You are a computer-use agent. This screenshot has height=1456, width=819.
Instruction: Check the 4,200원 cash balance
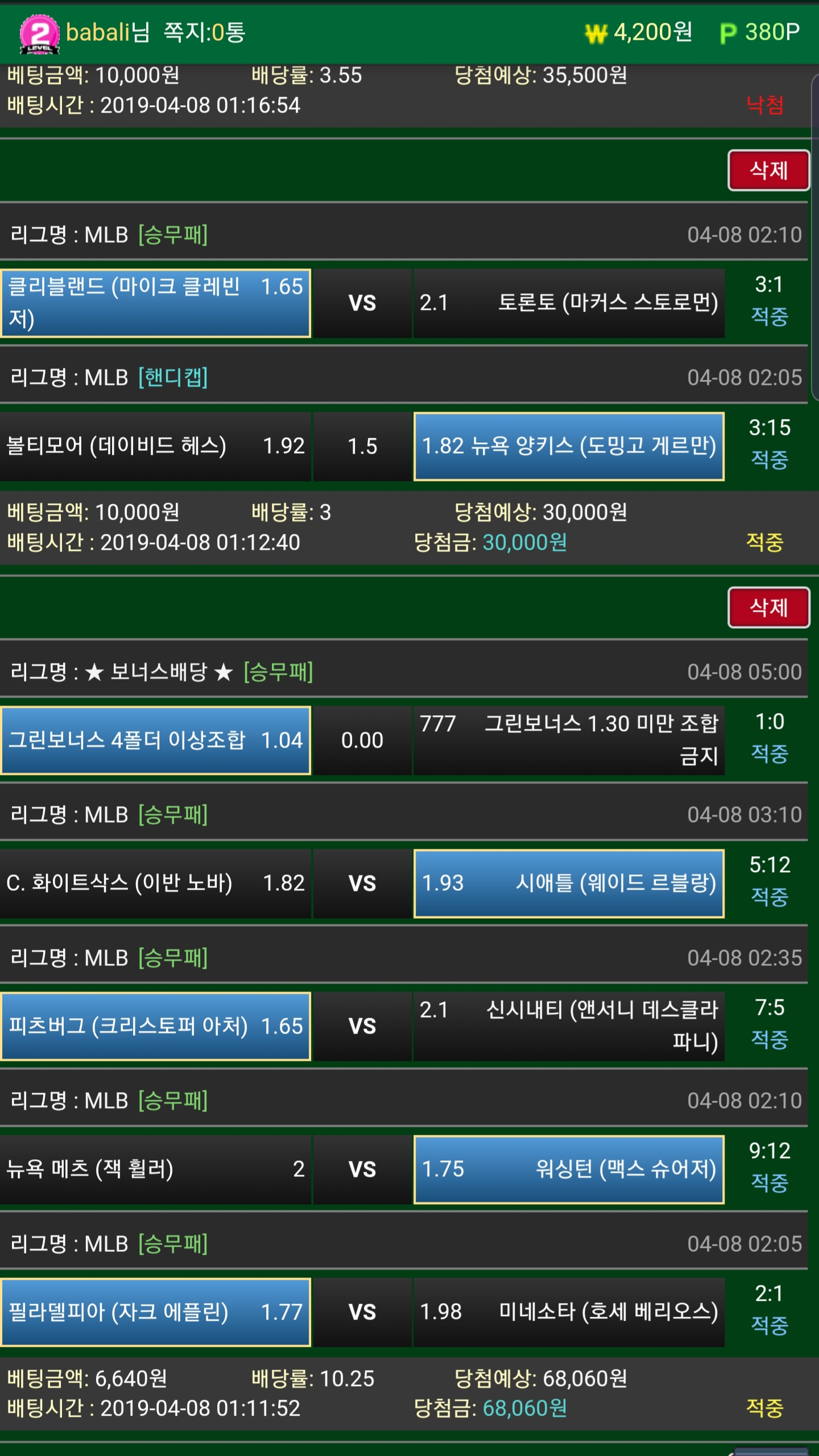pos(639,32)
